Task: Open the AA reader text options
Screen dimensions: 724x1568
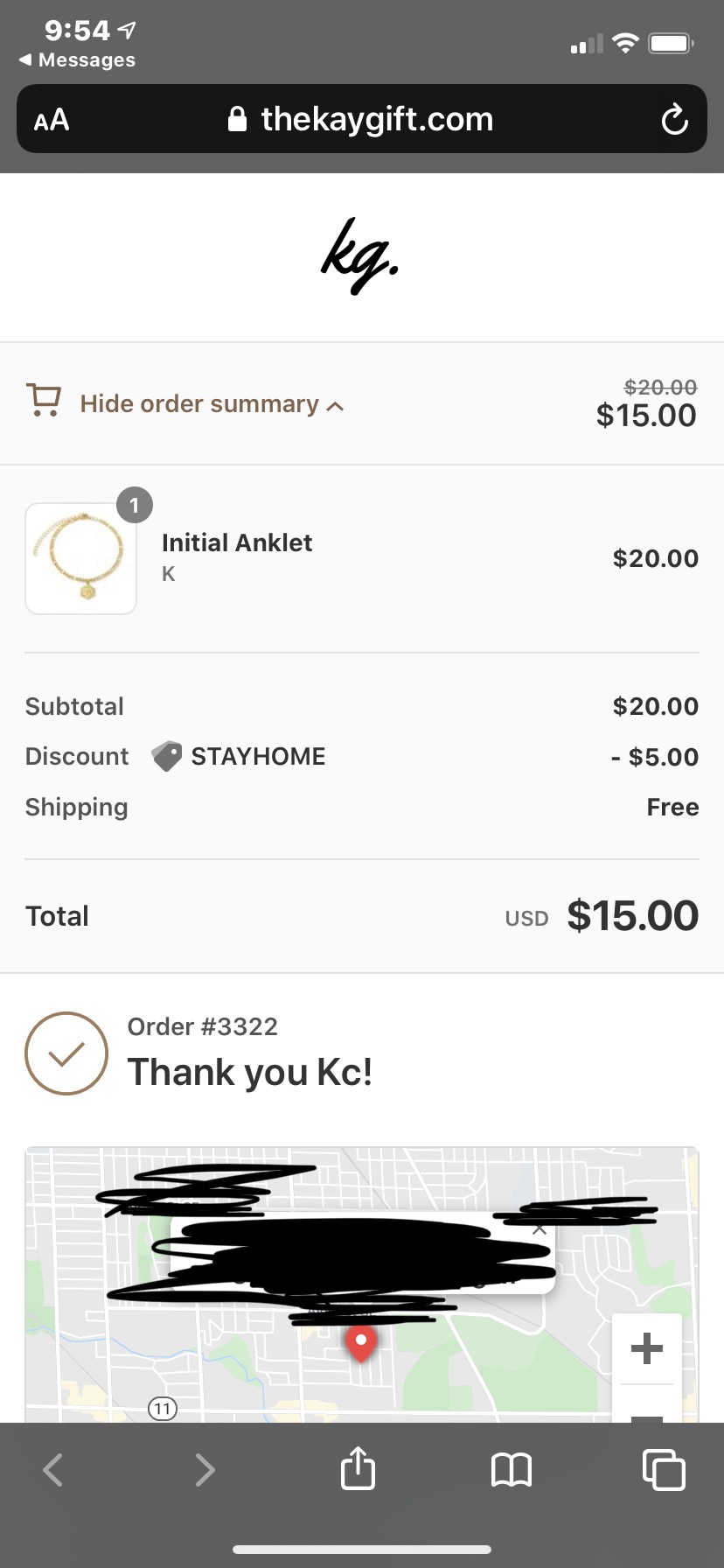Action: (x=52, y=120)
